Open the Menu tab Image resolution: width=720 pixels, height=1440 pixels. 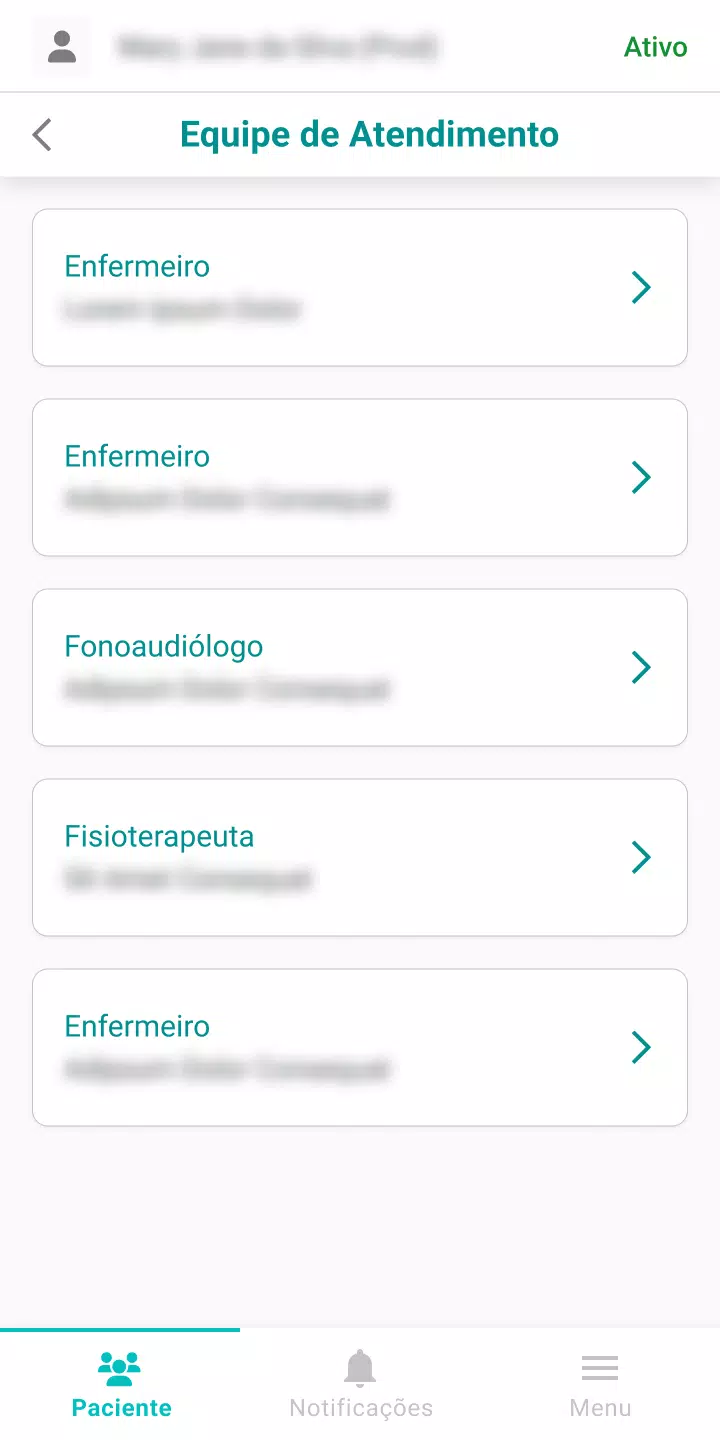click(x=600, y=1384)
